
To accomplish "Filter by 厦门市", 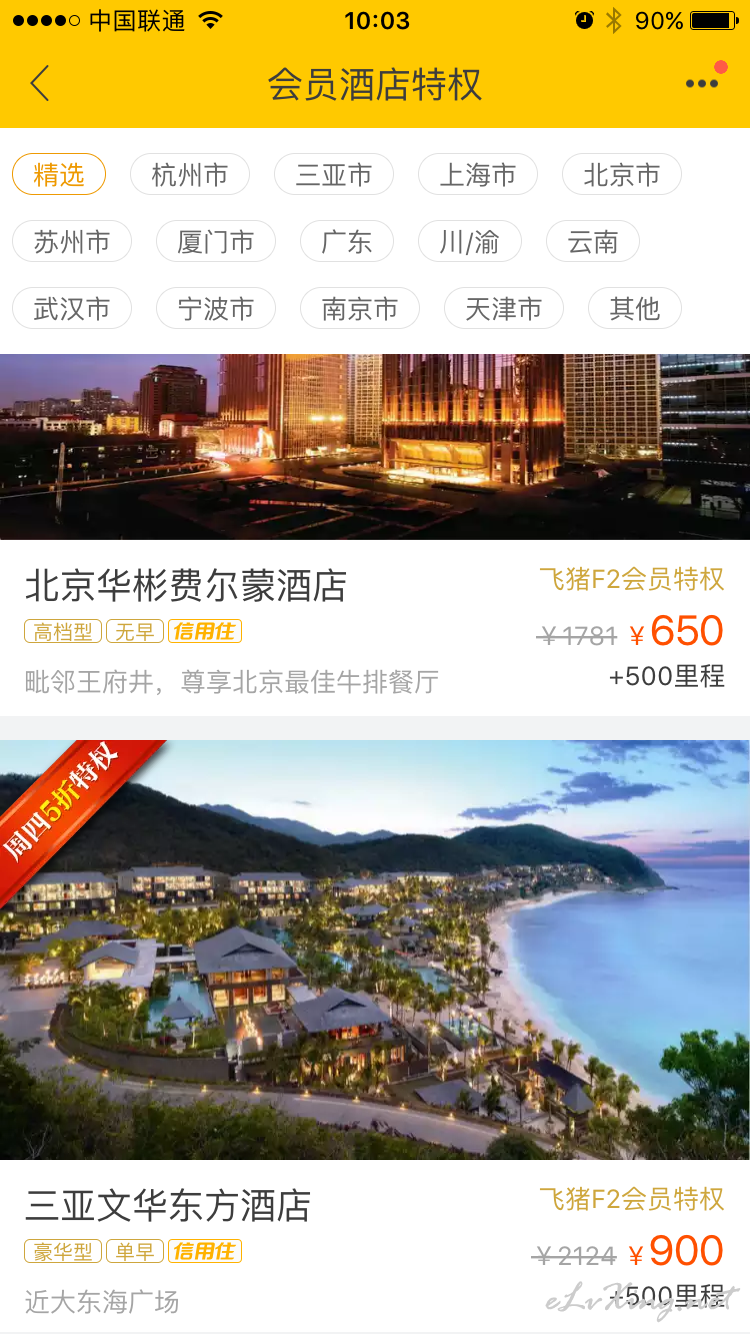I will pyautogui.click(x=216, y=242).
